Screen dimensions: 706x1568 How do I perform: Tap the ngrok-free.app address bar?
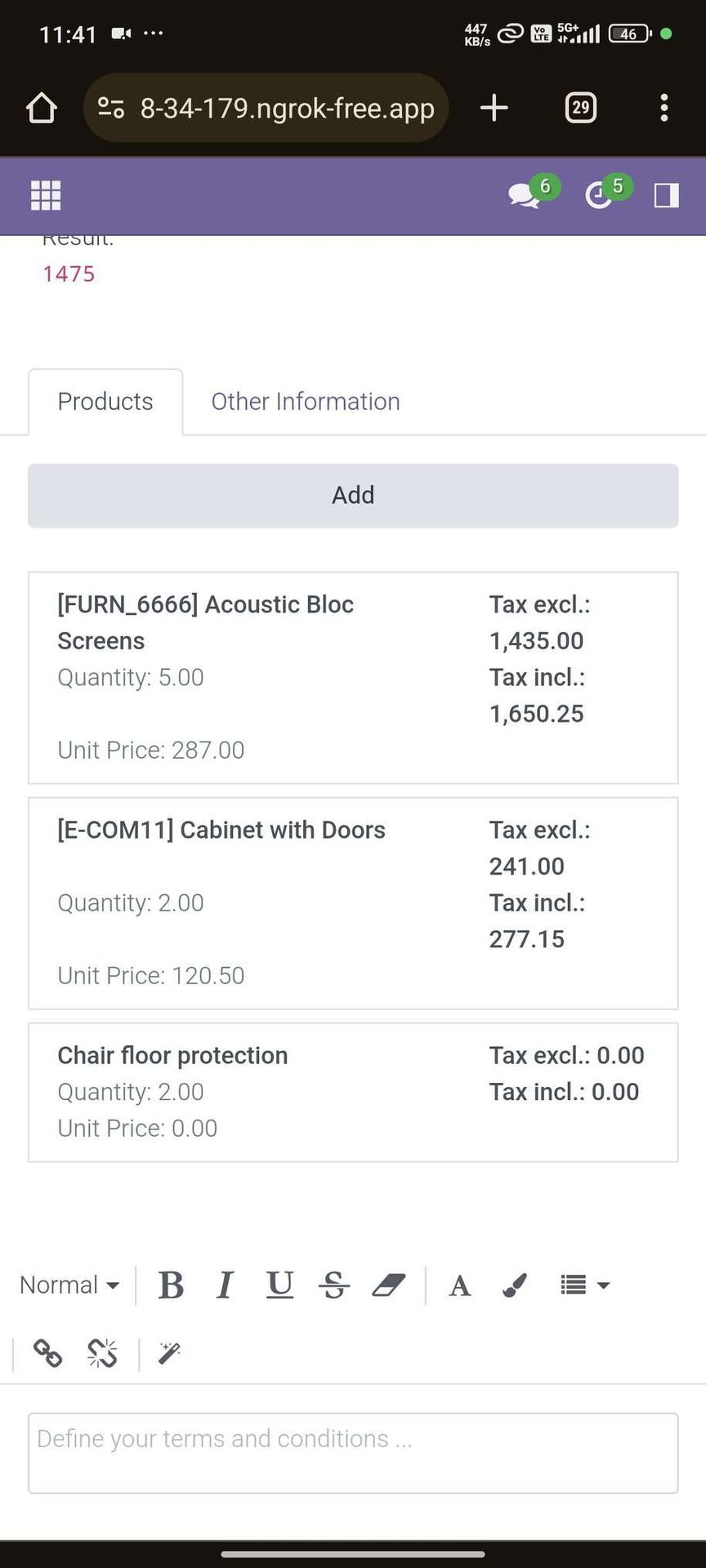(x=266, y=108)
